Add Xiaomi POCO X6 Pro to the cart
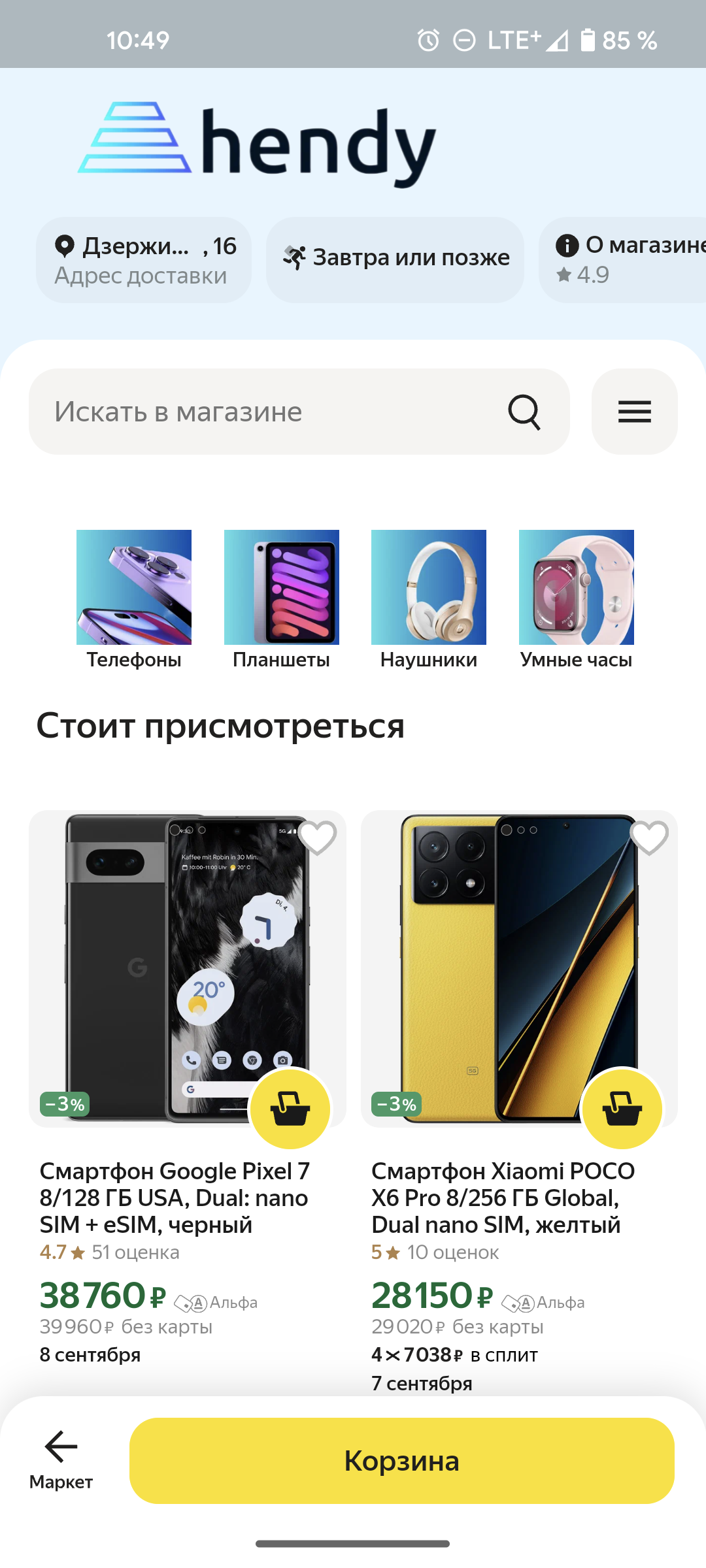706x1568 pixels. pos(622,1109)
